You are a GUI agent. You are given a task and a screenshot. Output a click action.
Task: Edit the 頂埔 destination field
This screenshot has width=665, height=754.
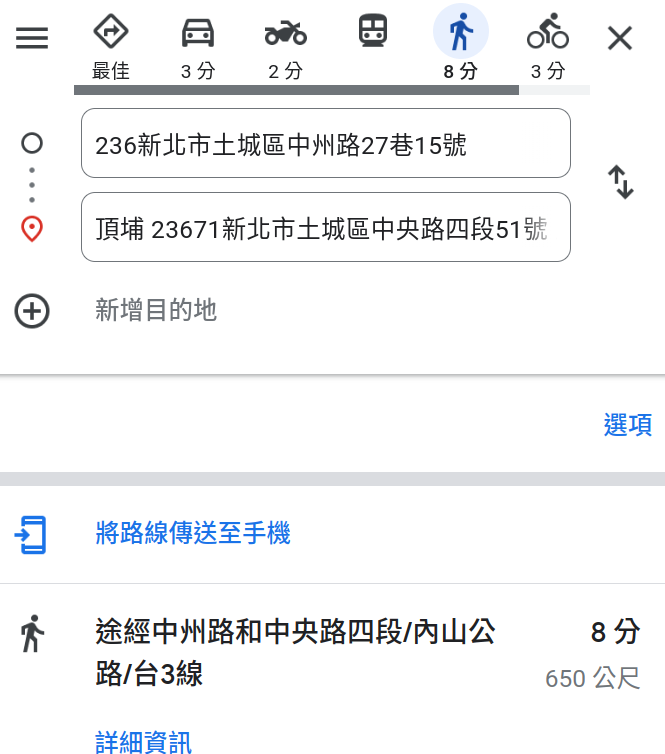coord(325,228)
